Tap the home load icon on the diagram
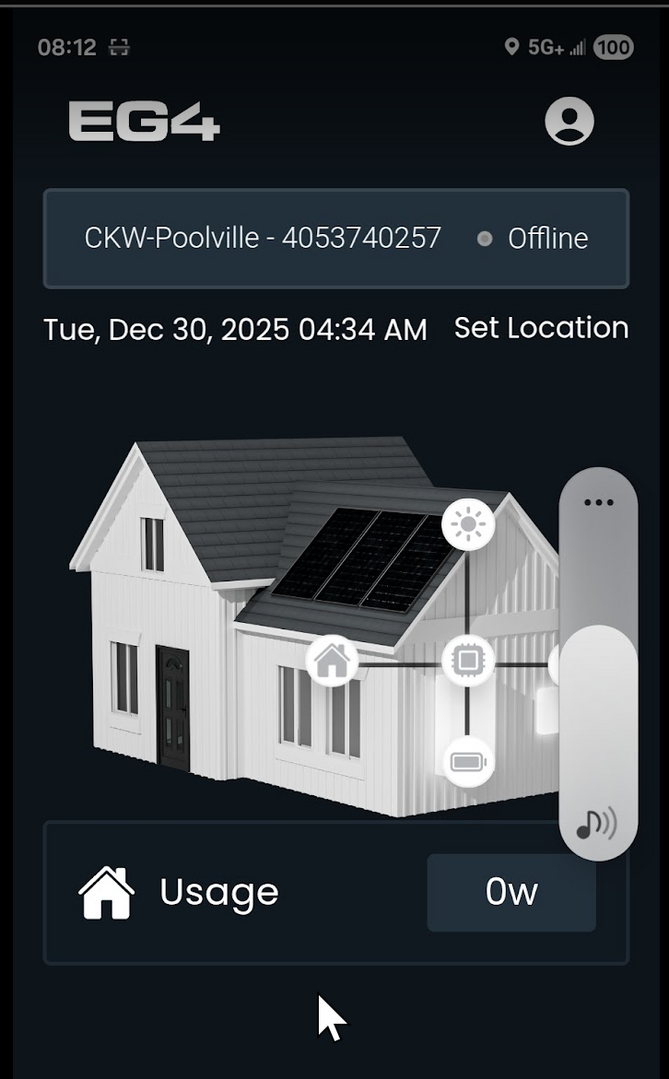 332,661
